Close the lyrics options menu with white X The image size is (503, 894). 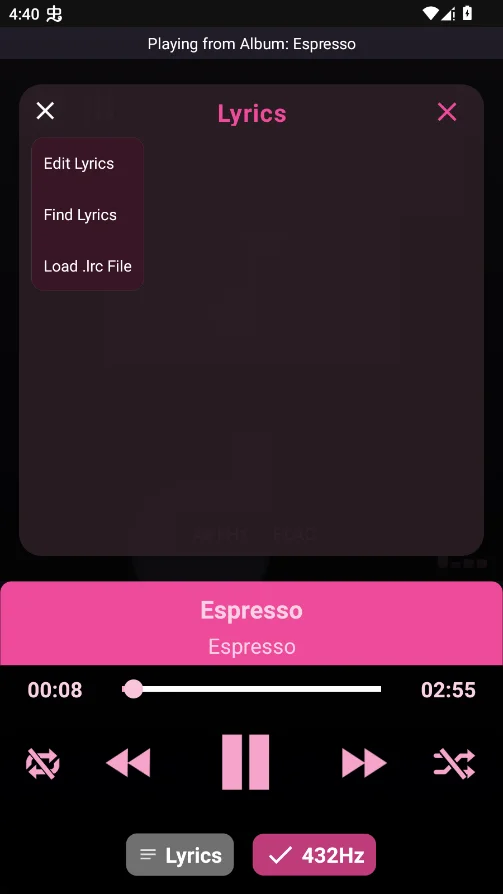point(45,111)
